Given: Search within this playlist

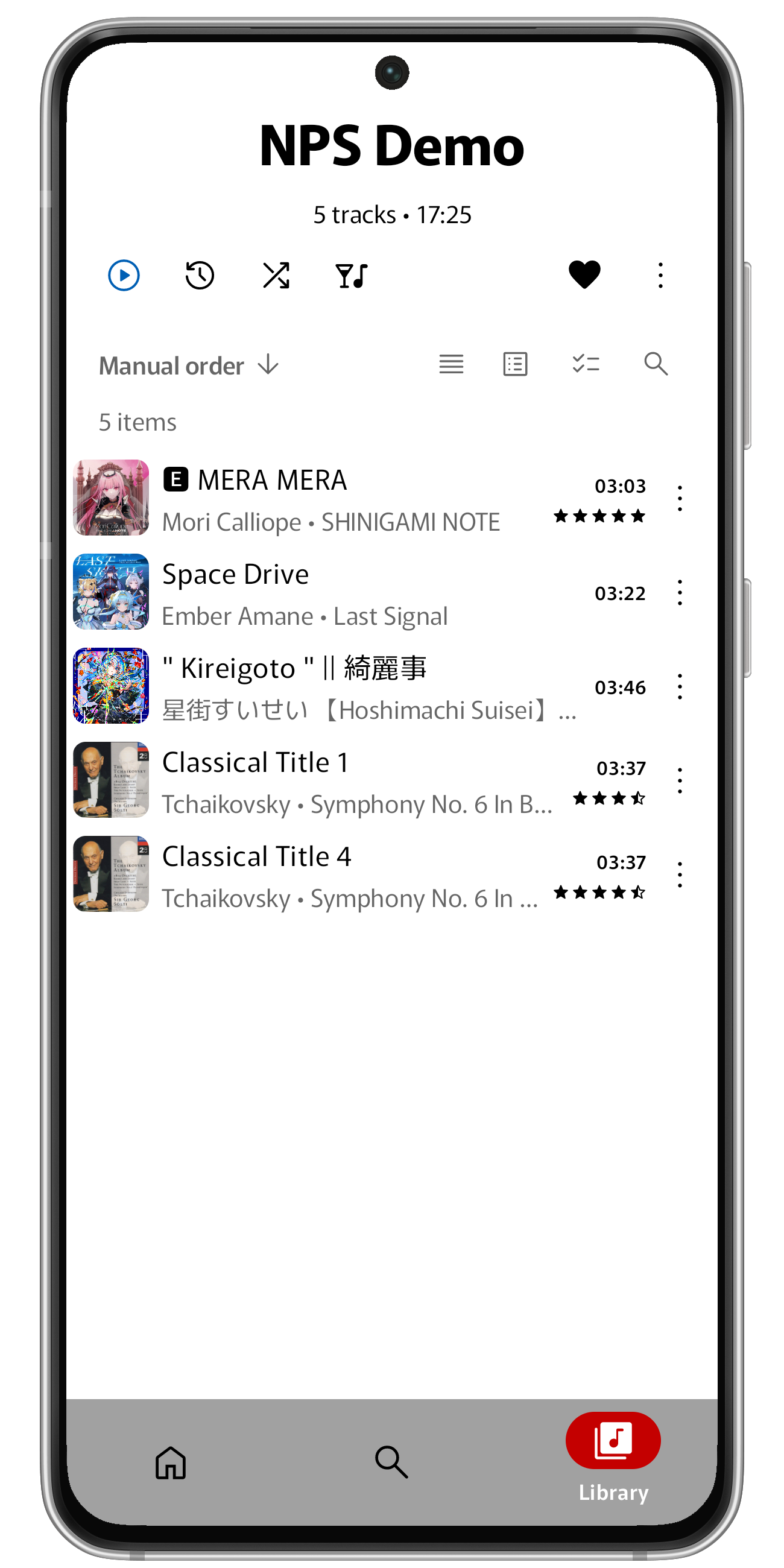Looking at the screenshot, I should (x=656, y=365).
